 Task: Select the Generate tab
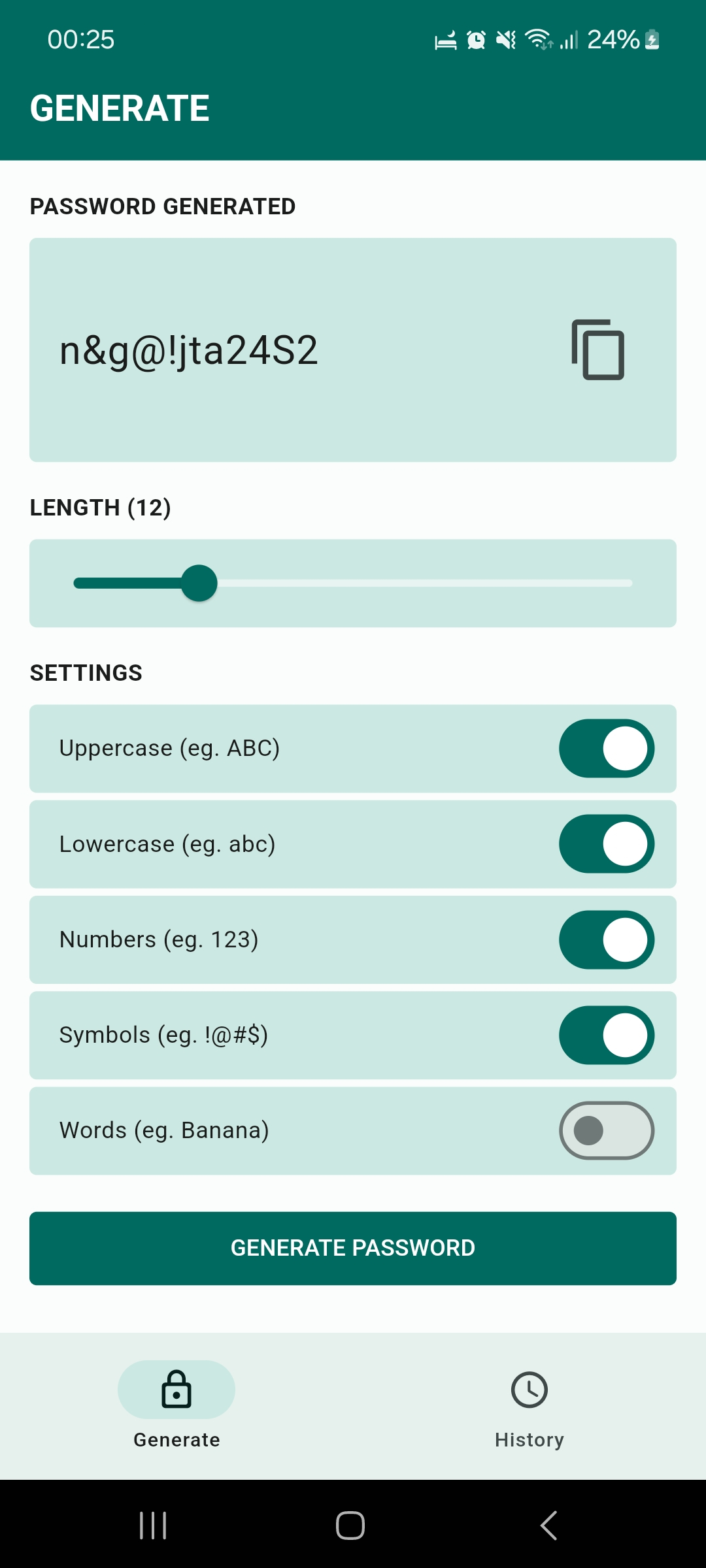(176, 1406)
